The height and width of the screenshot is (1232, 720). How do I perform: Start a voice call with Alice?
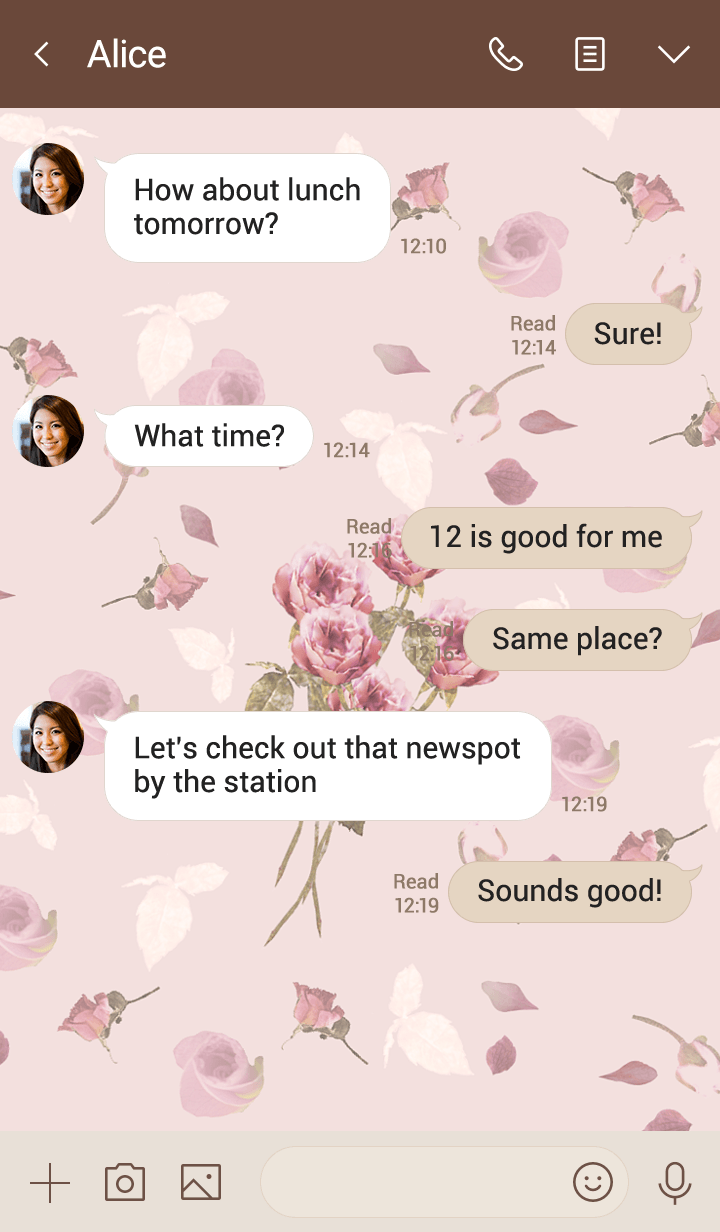point(506,54)
